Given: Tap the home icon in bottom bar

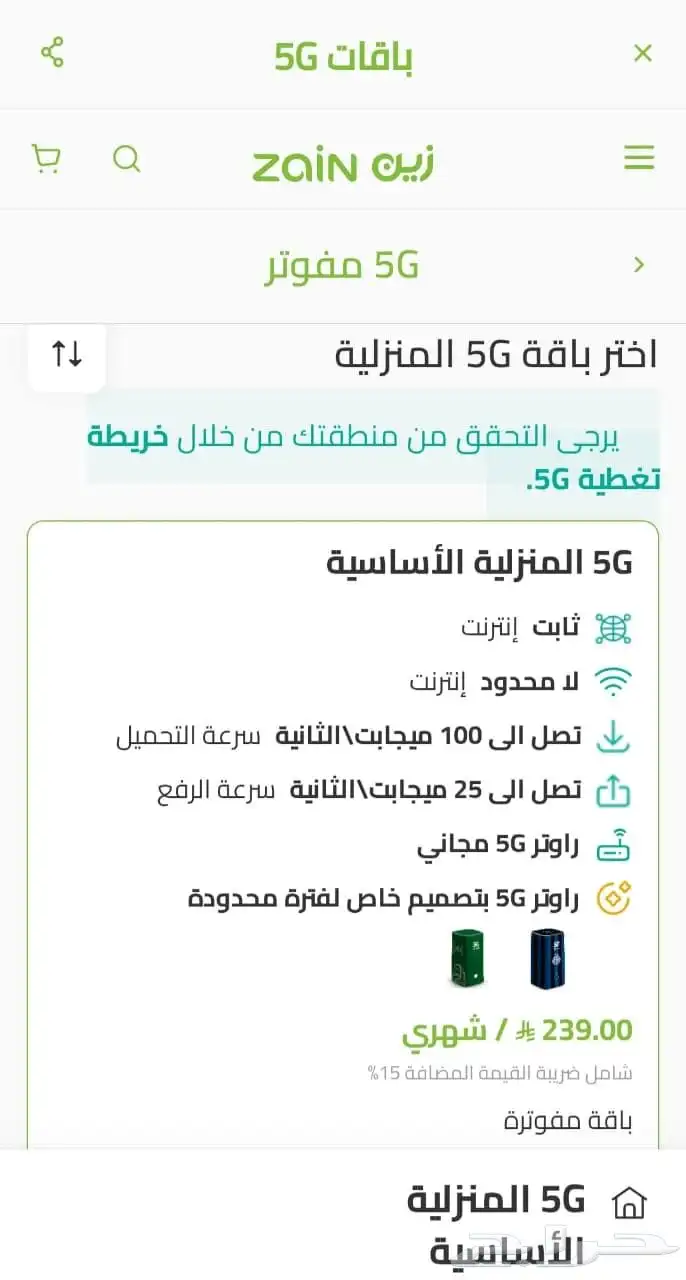Looking at the screenshot, I should [x=629, y=1203].
